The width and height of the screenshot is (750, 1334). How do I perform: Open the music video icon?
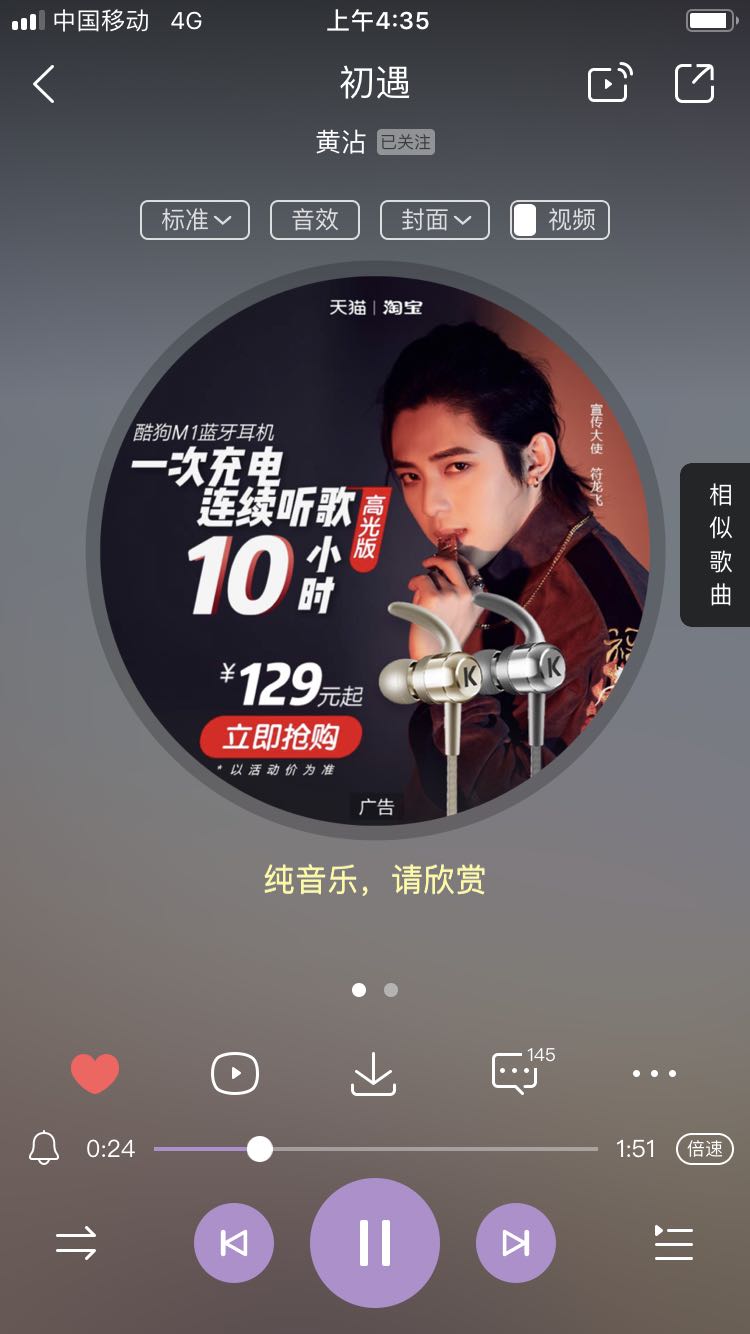point(235,1074)
